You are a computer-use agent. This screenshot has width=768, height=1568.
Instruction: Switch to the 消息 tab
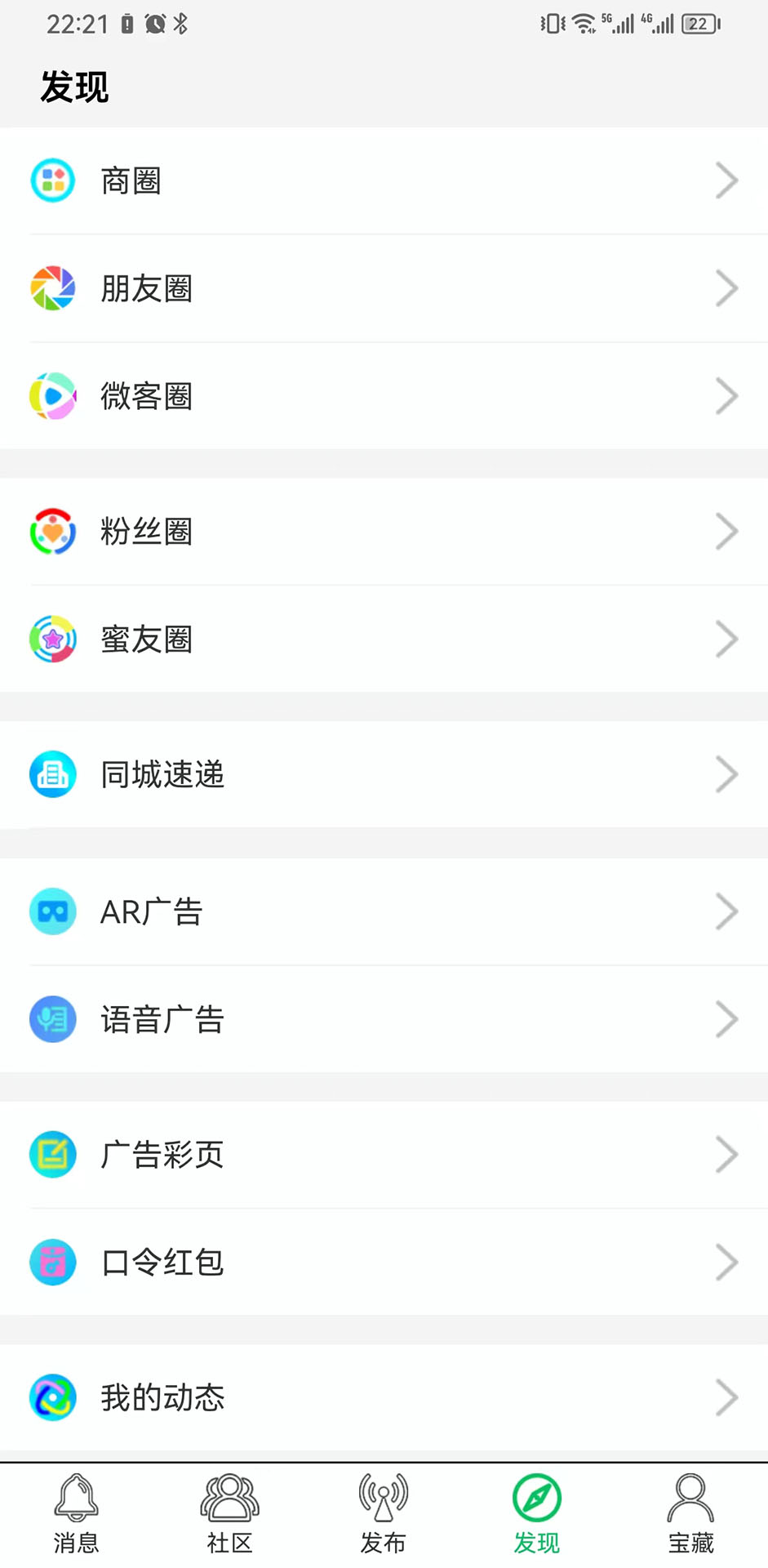[x=77, y=1514]
